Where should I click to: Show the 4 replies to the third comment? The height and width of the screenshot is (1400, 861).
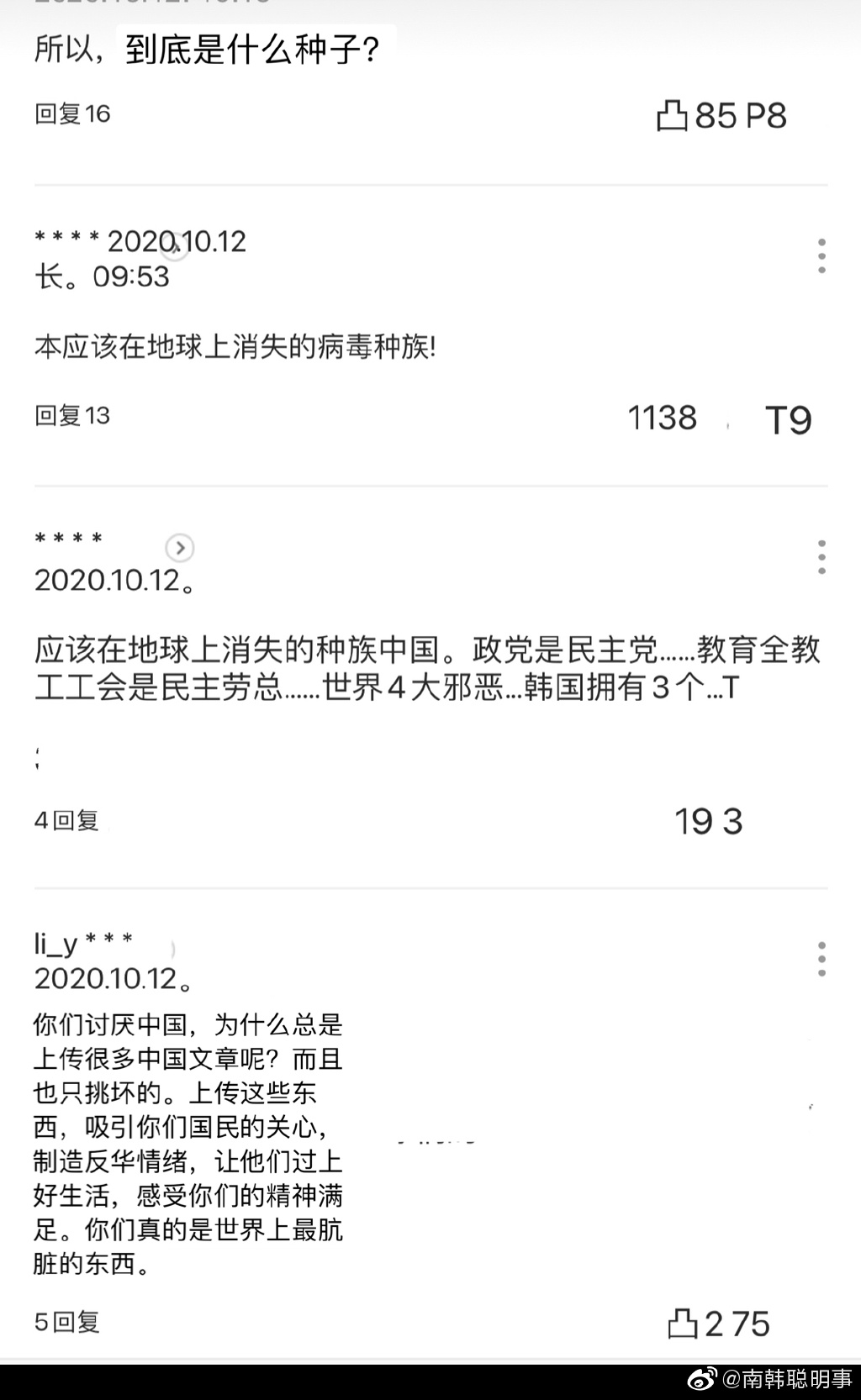(66, 820)
